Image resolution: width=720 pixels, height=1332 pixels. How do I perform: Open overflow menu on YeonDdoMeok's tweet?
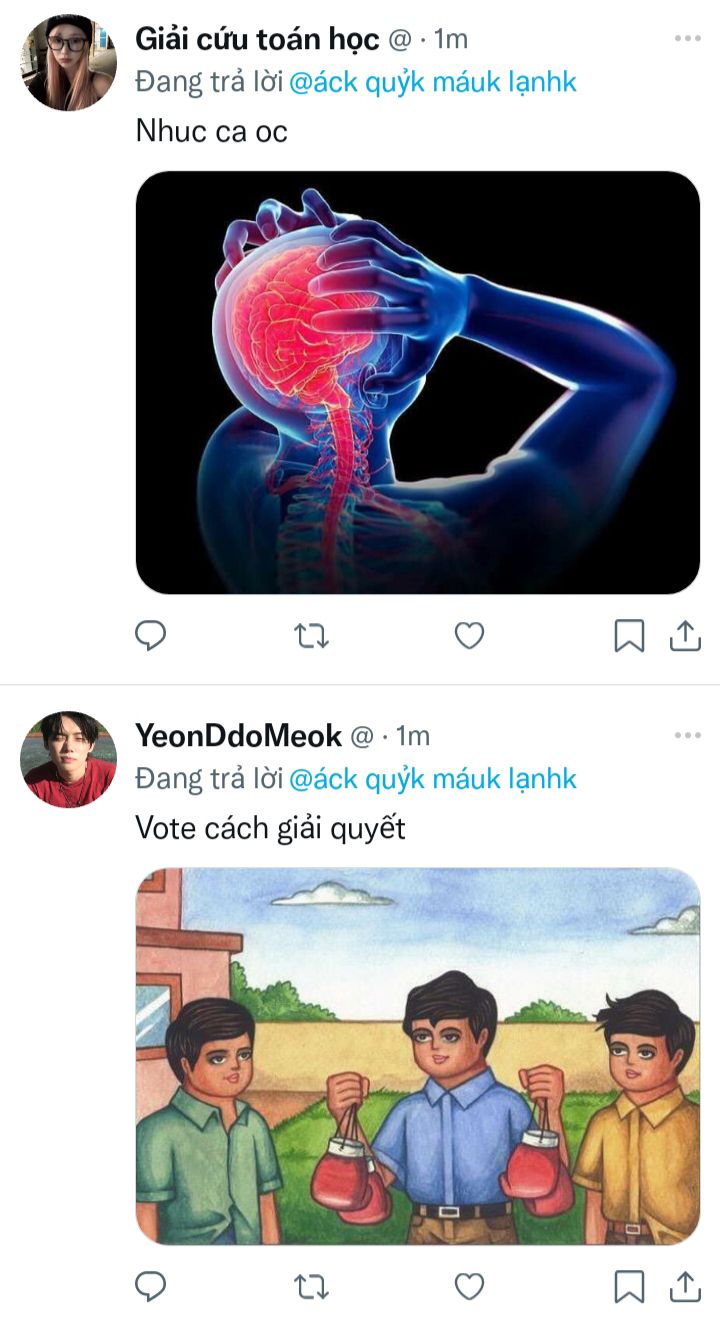point(687,736)
